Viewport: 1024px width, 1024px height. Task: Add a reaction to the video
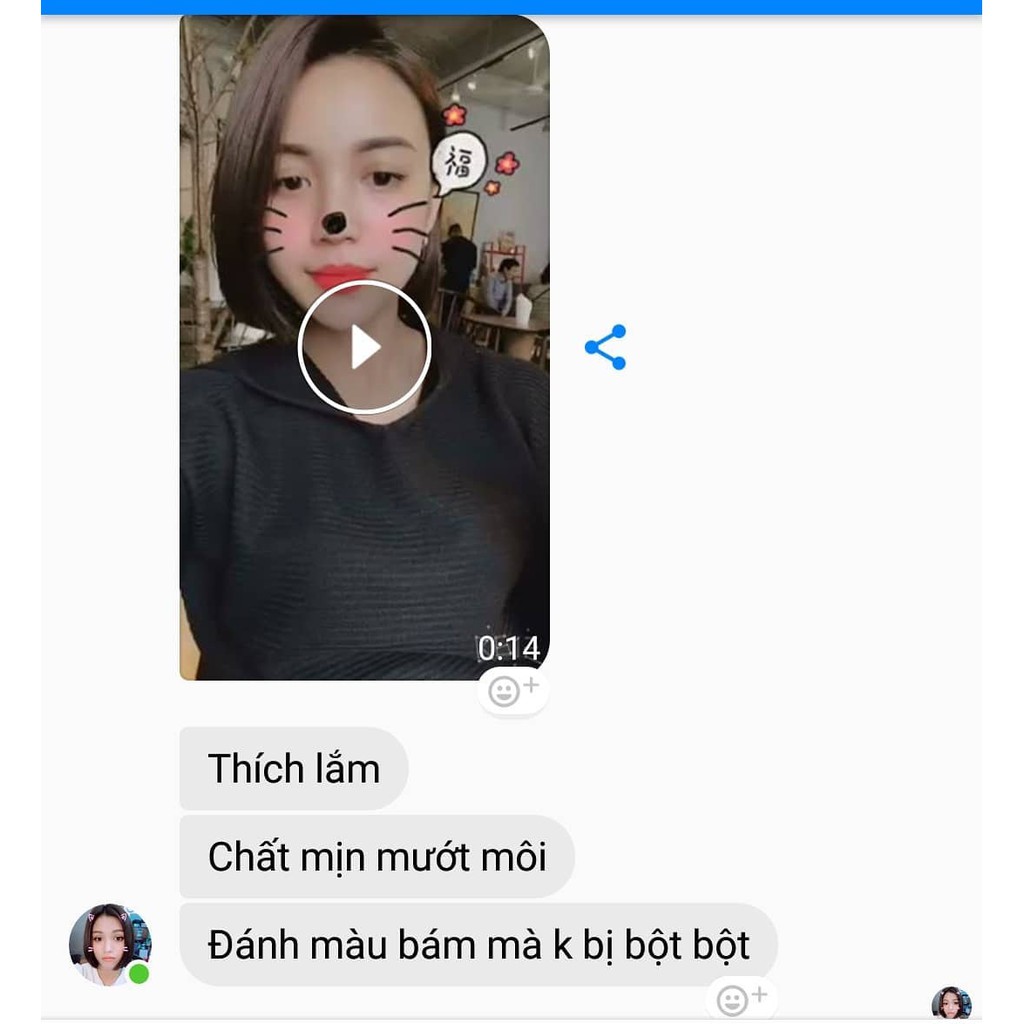coord(513,690)
